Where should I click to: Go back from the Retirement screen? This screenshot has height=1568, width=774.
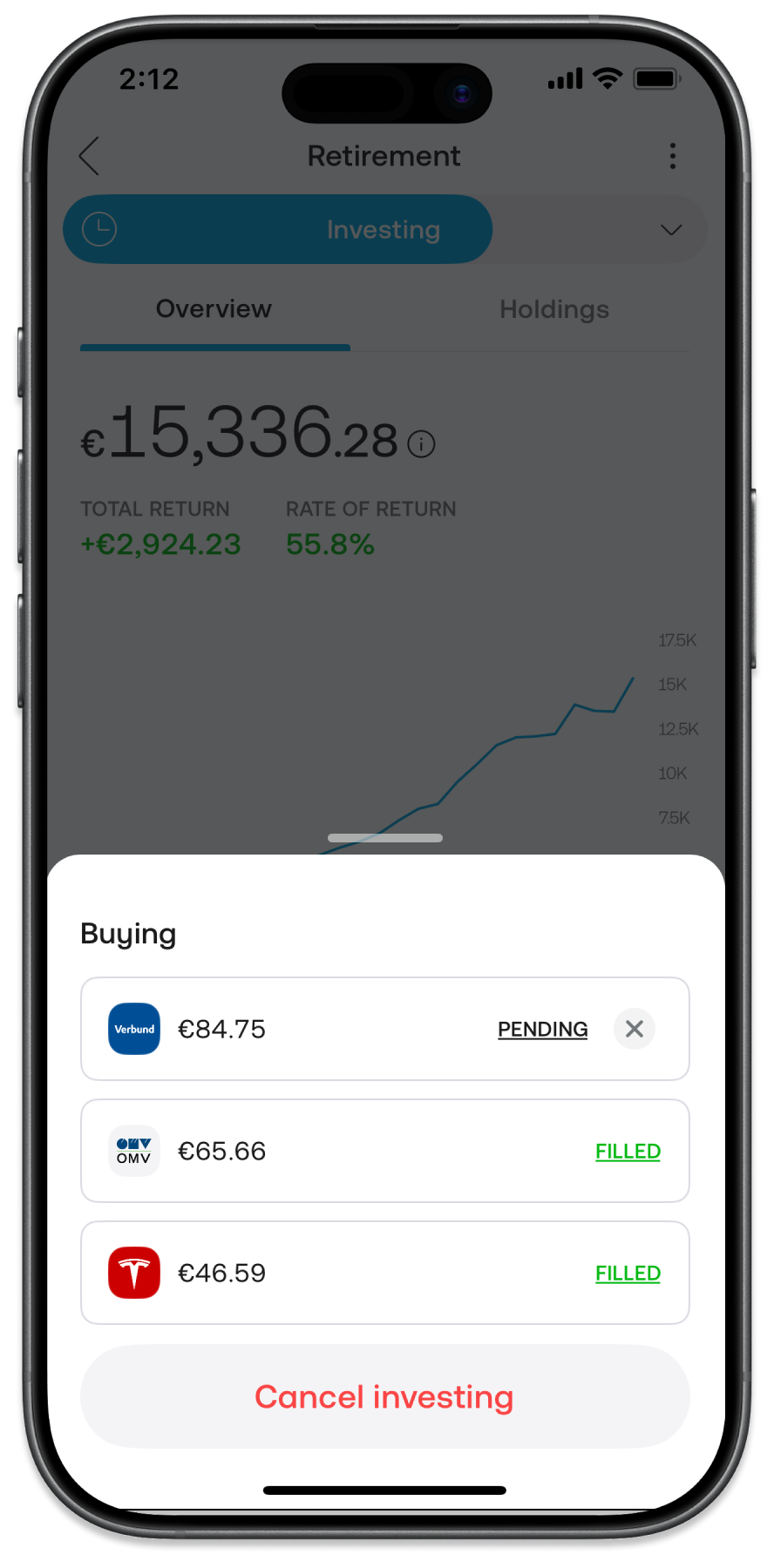(x=89, y=156)
